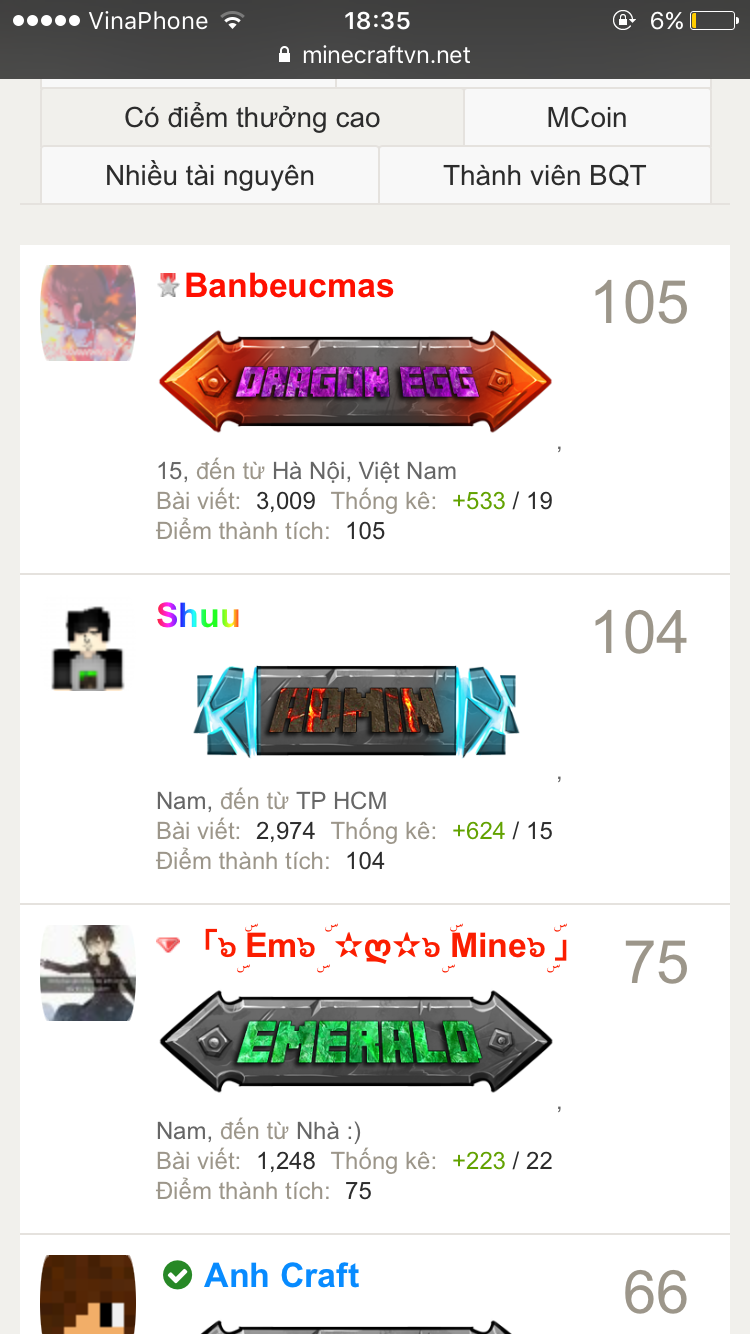Screen dimensions: 750x1334
Task: Switch to Thành viên BQT tab
Action: click(x=545, y=176)
